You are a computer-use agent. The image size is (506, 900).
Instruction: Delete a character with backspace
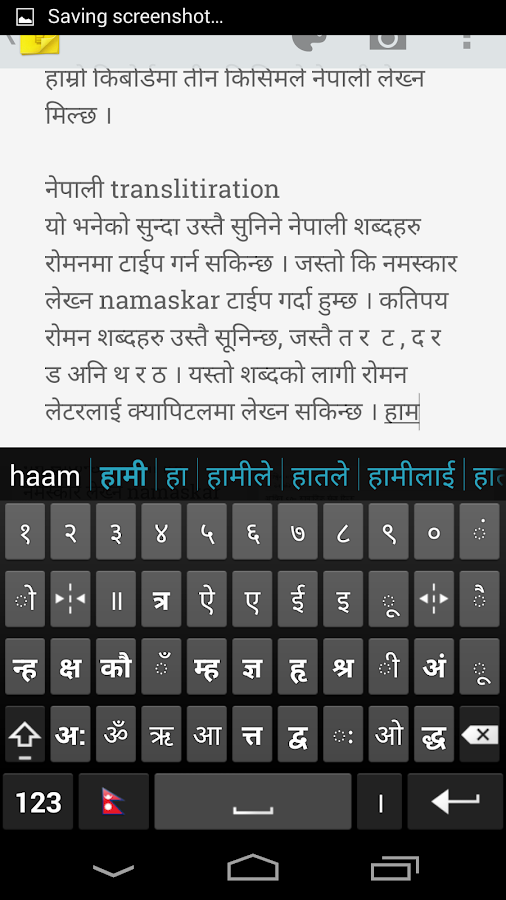tap(480, 734)
